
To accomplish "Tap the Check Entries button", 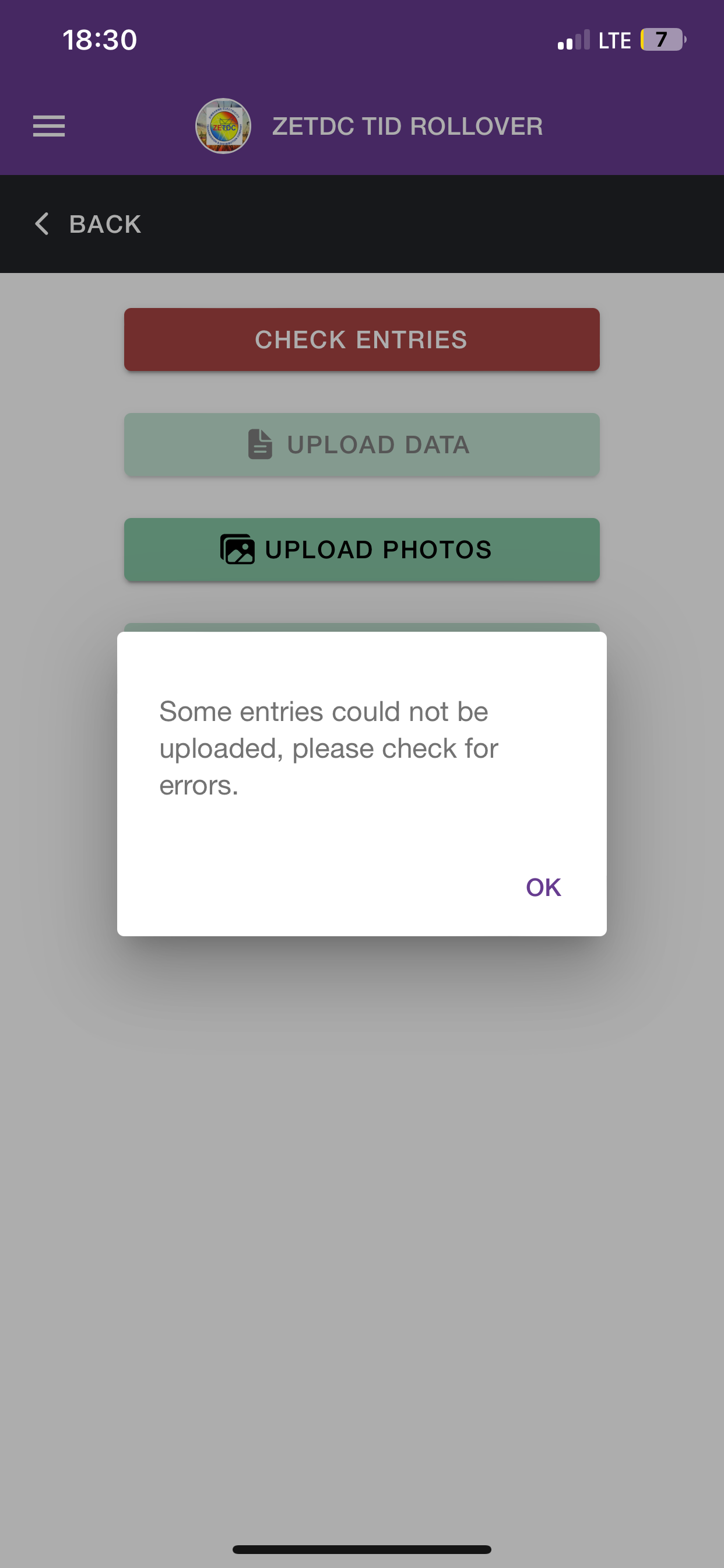I will tap(361, 339).
